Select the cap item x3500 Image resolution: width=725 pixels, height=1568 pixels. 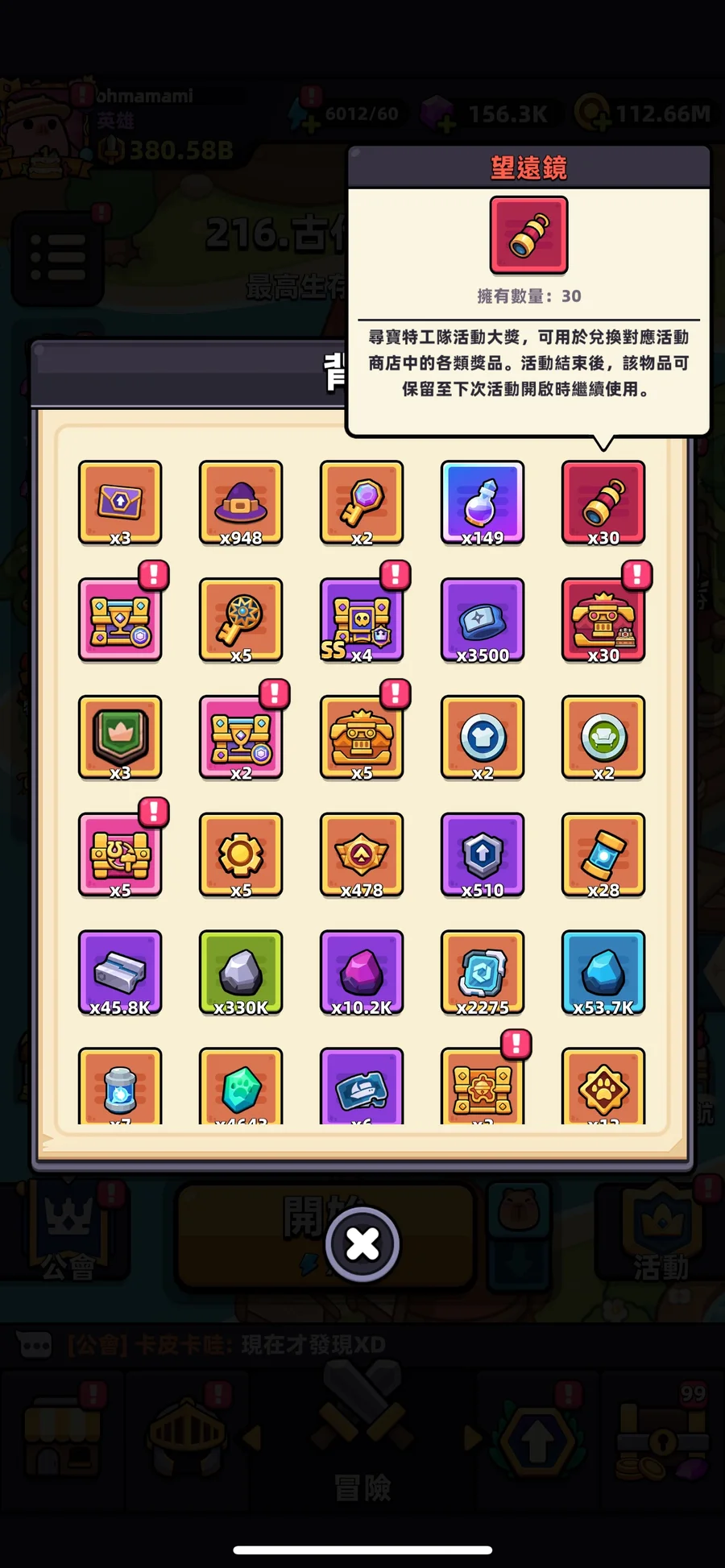(x=483, y=620)
